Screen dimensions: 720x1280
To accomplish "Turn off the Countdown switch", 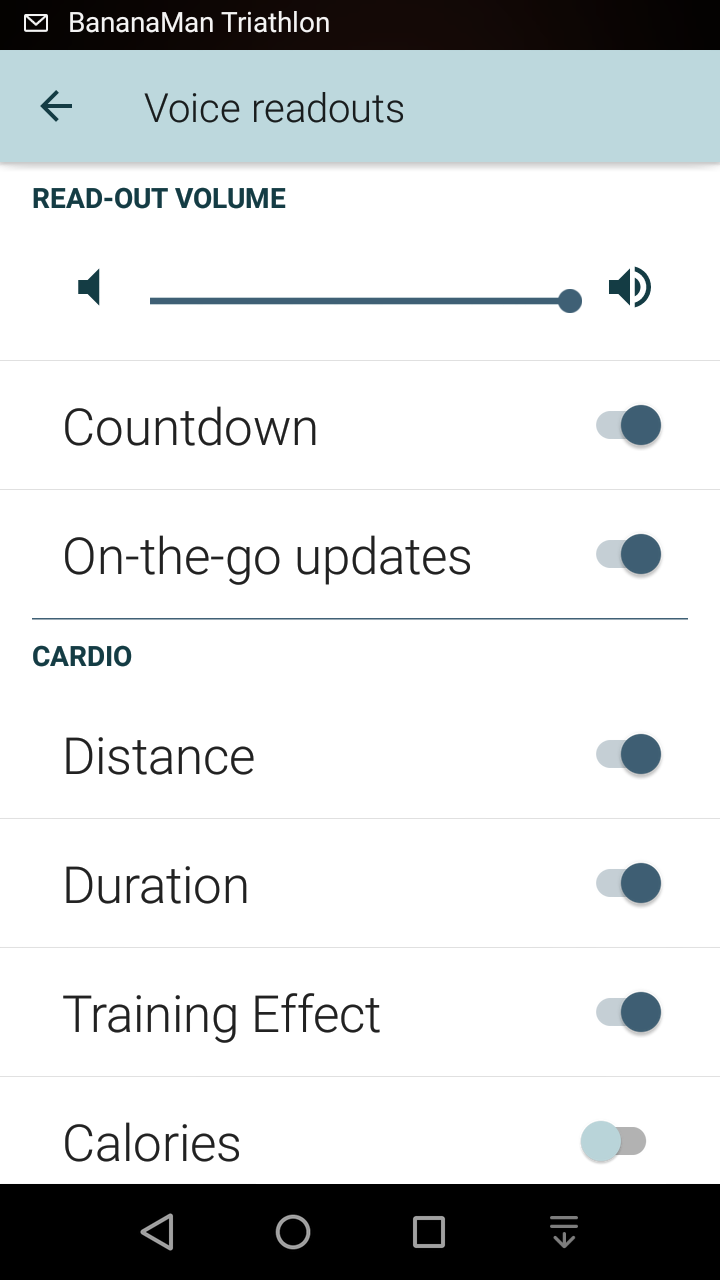I will pyautogui.click(x=629, y=425).
